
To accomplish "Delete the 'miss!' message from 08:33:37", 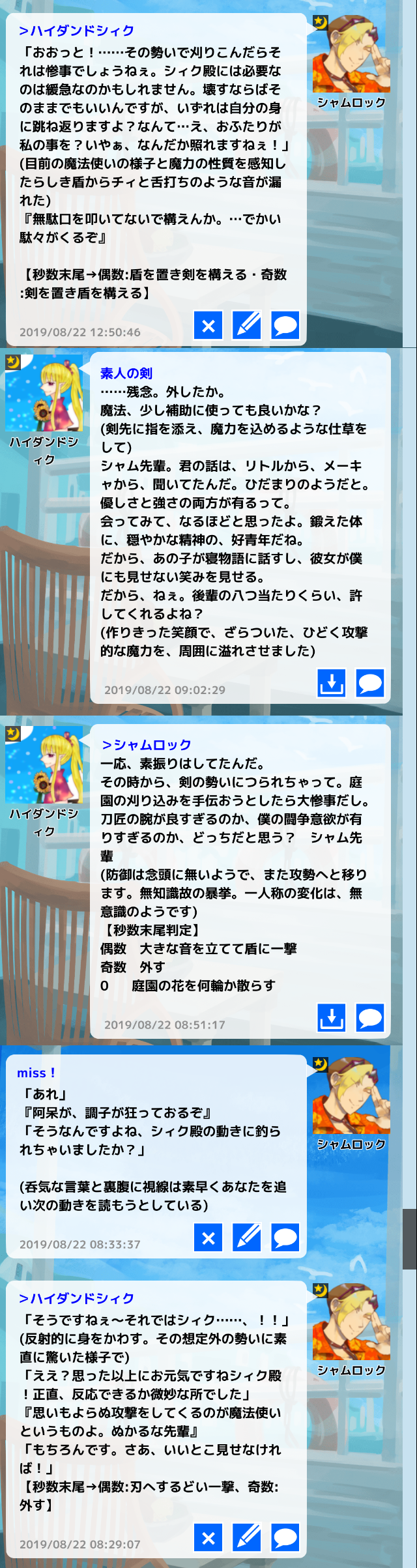I will pyautogui.click(x=208, y=1237).
